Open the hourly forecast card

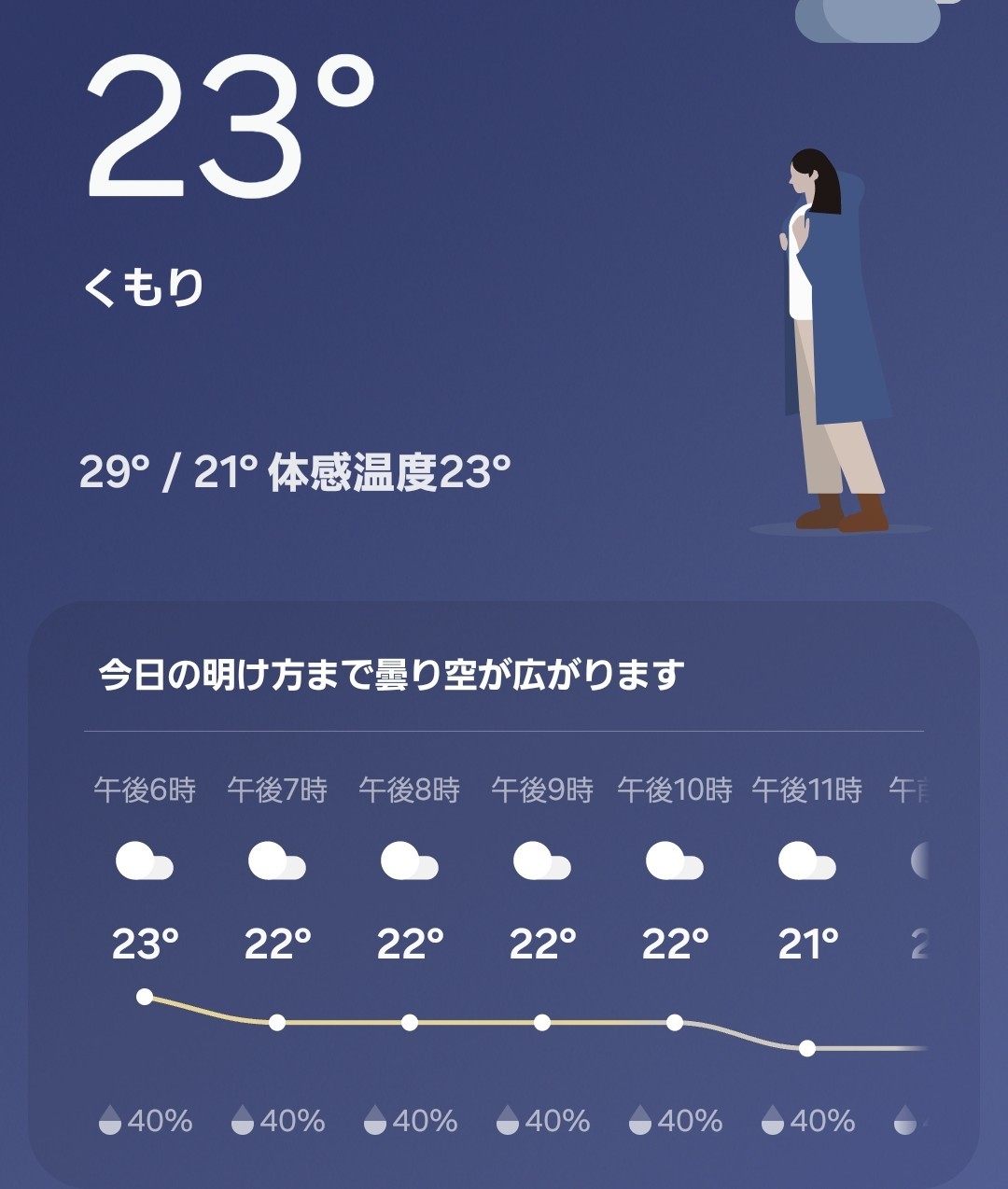point(392,675)
